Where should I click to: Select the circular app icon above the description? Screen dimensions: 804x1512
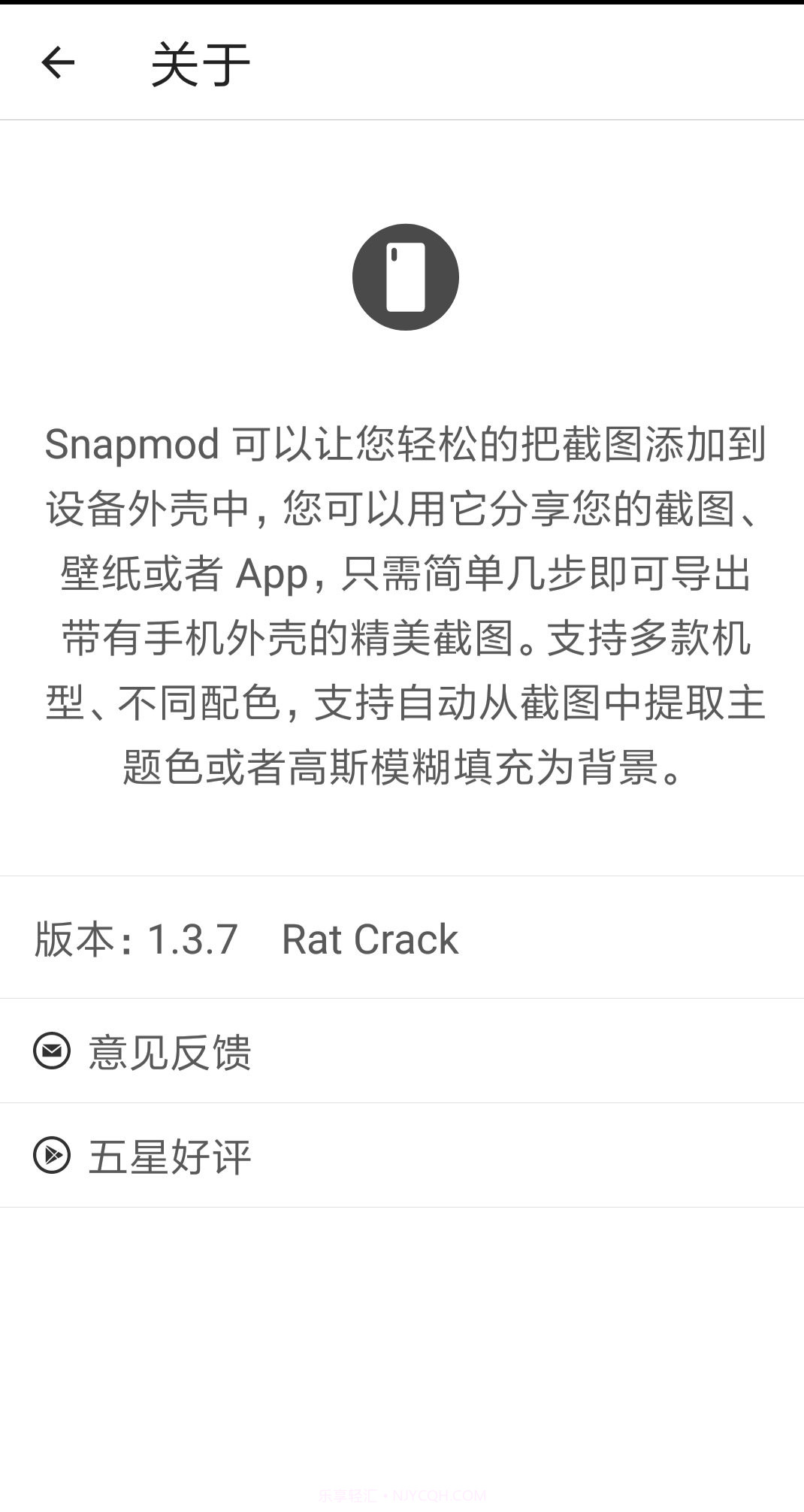pos(407,276)
